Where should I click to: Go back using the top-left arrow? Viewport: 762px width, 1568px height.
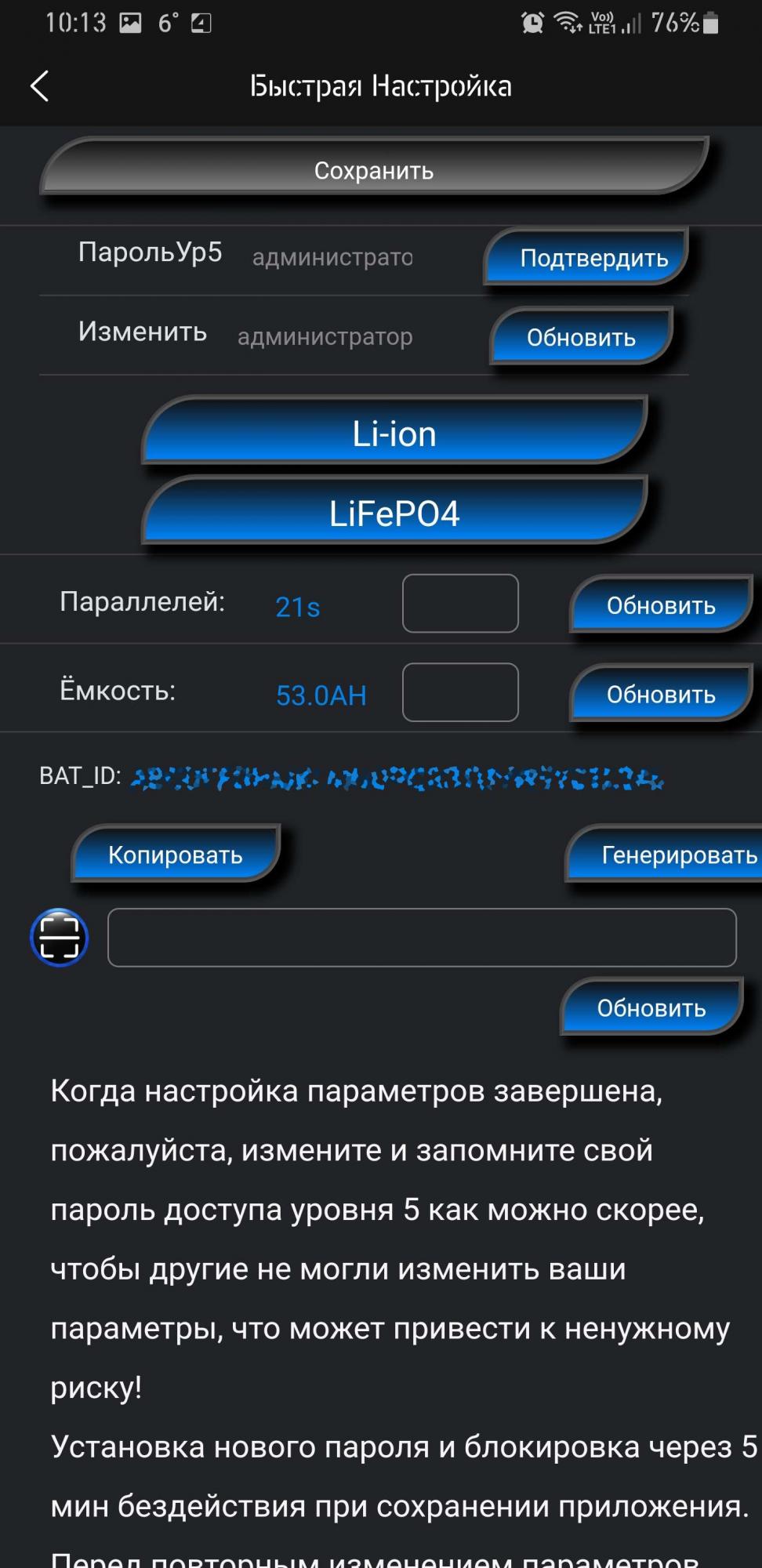coord(39,85)
